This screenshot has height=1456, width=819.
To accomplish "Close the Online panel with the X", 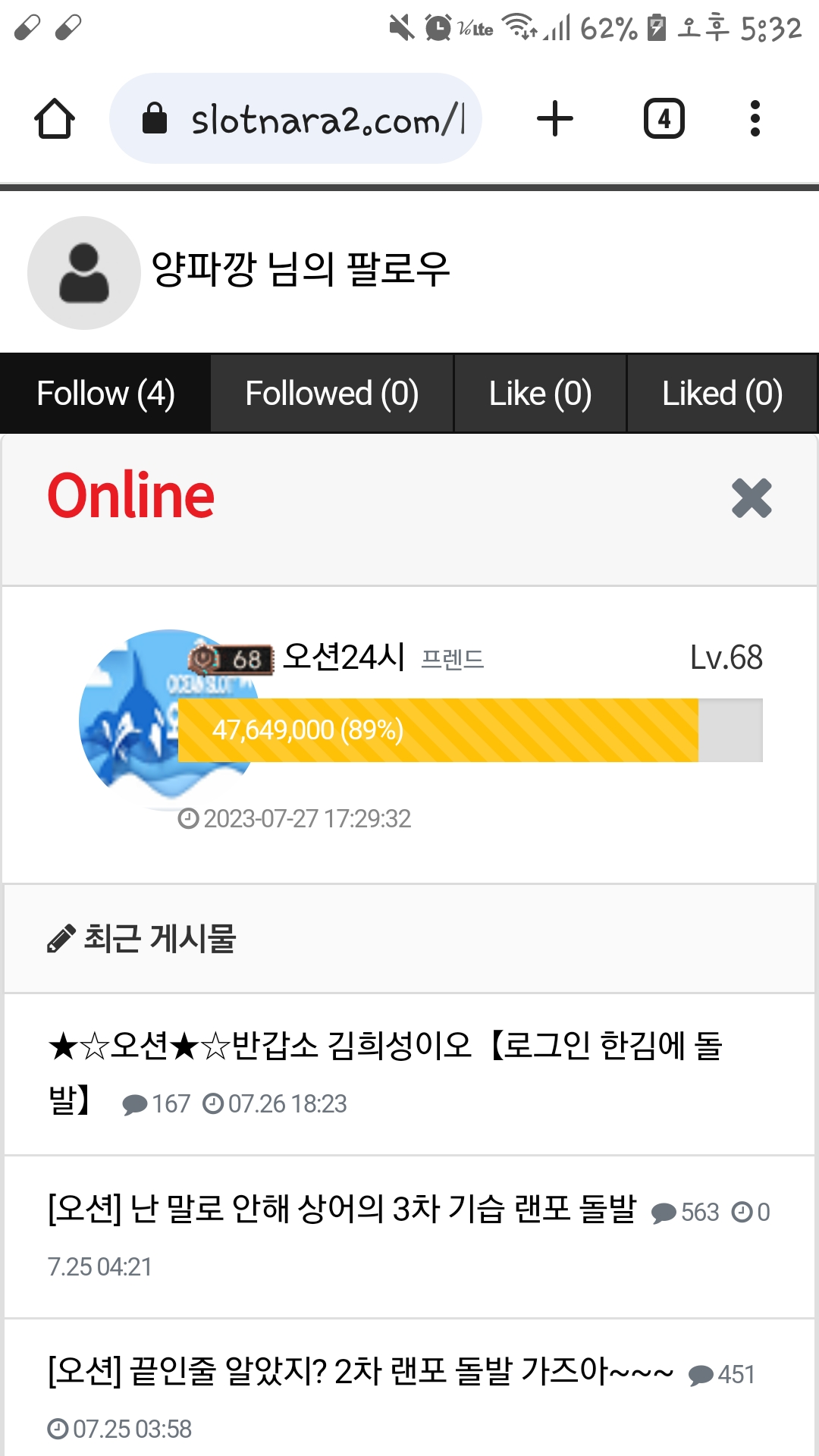I will click(x=752, y=498).
